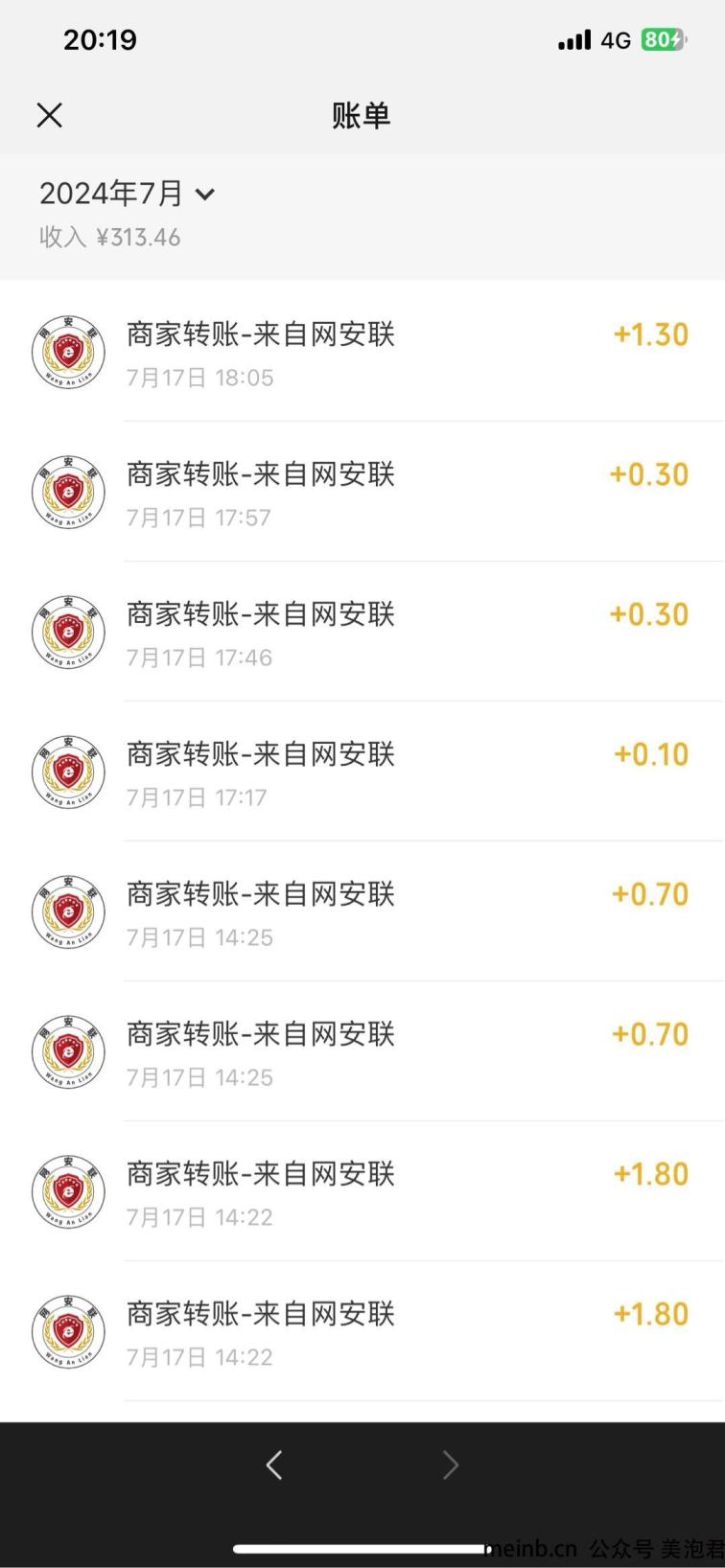View the transfer made at 17:46

tap(362, 632)
